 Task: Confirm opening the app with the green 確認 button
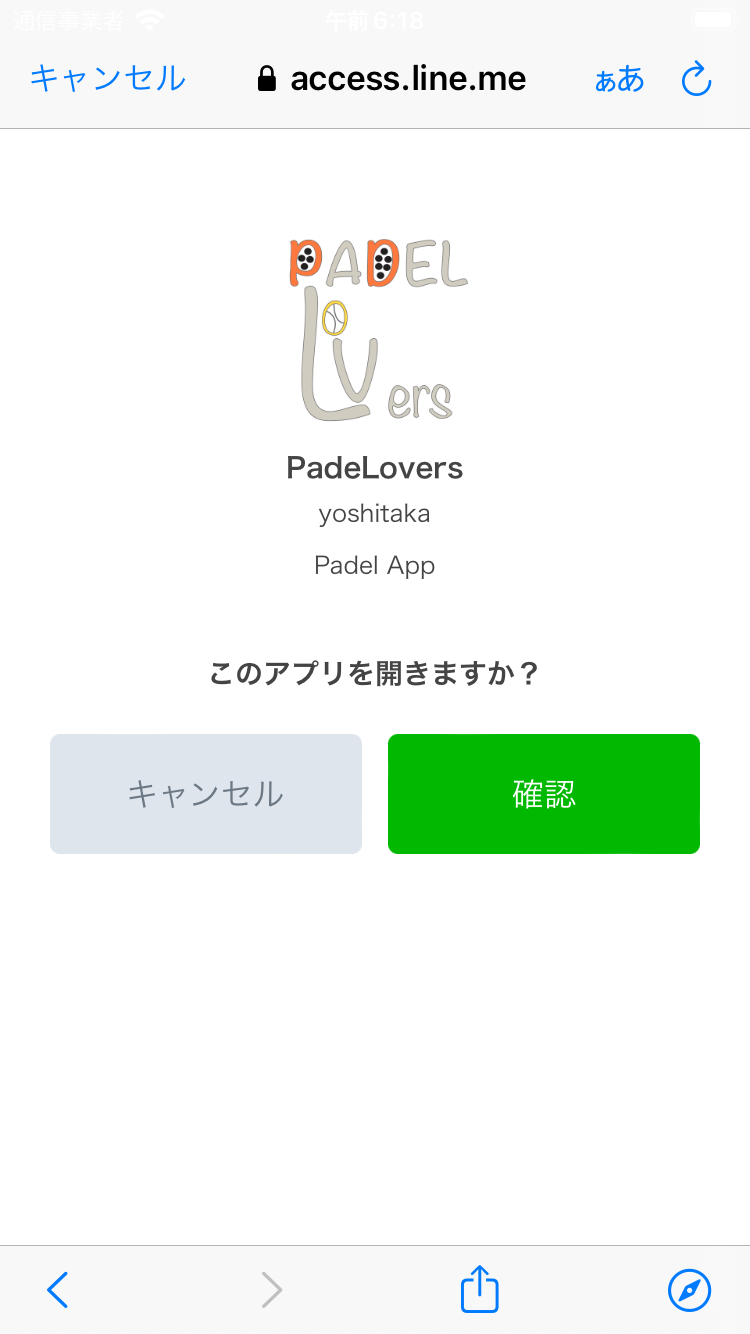[544, 794]
